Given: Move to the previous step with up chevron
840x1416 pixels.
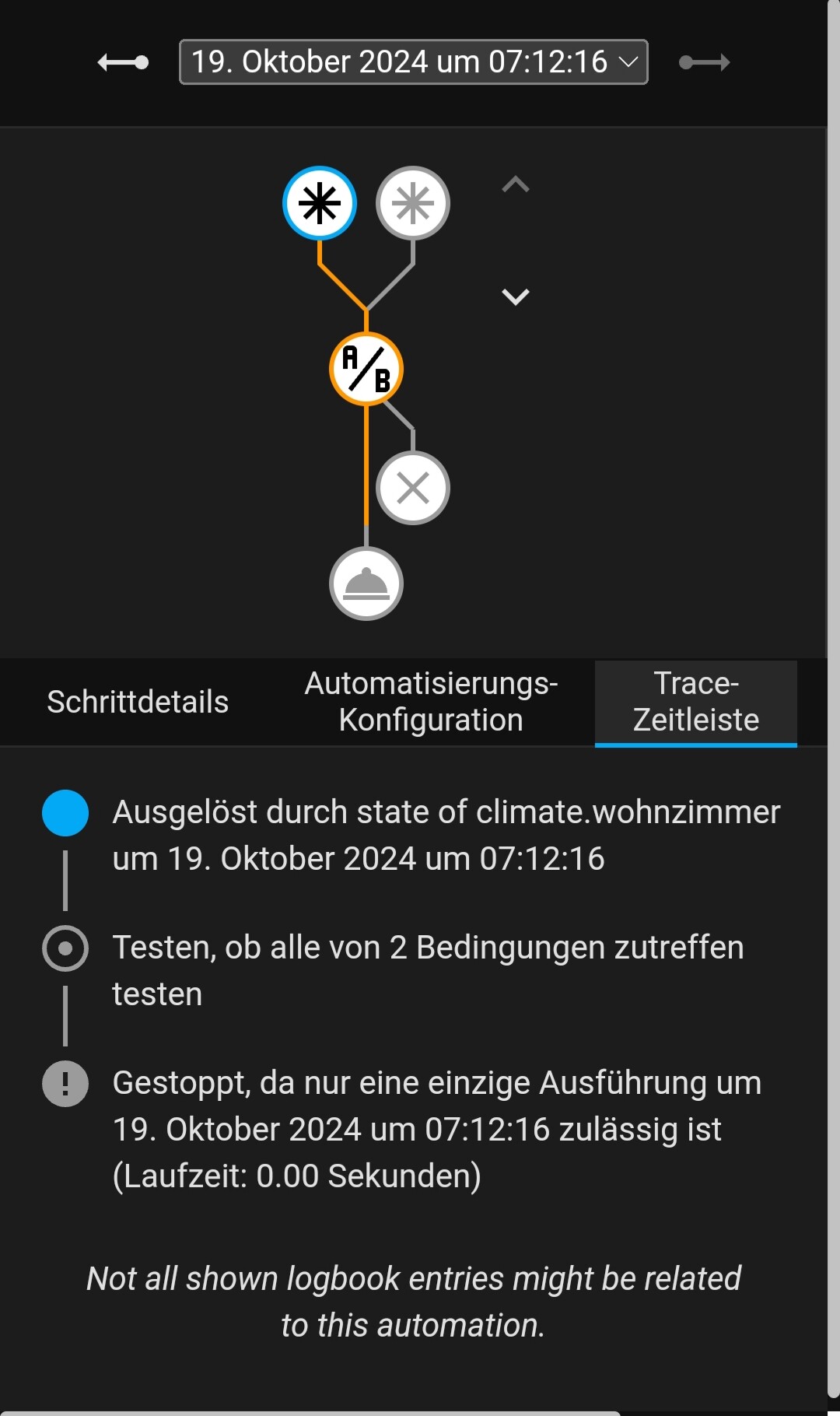Looking at the screenshot, I should 516,184.
